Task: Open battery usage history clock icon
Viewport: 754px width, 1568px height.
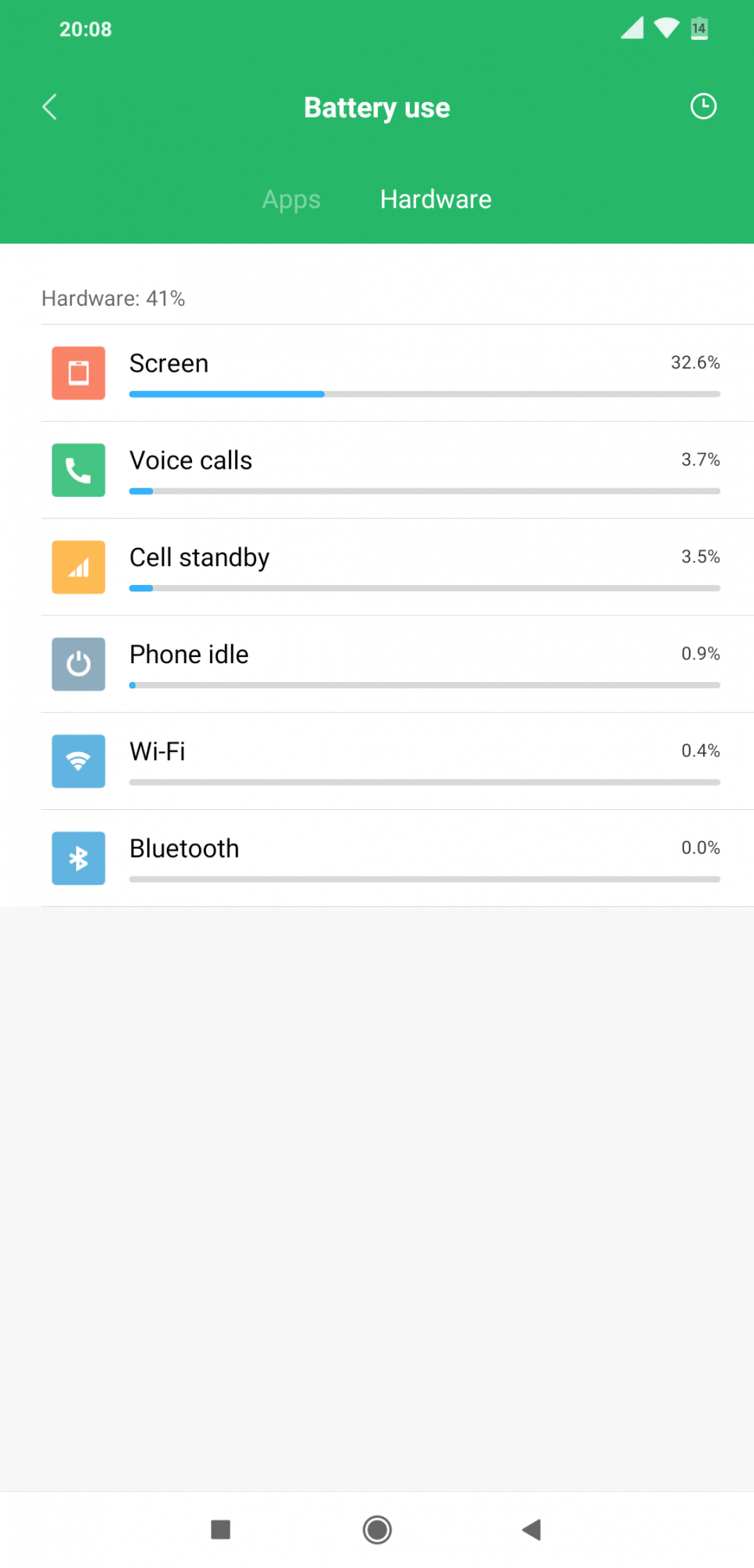Action: (x=703, y=107)
